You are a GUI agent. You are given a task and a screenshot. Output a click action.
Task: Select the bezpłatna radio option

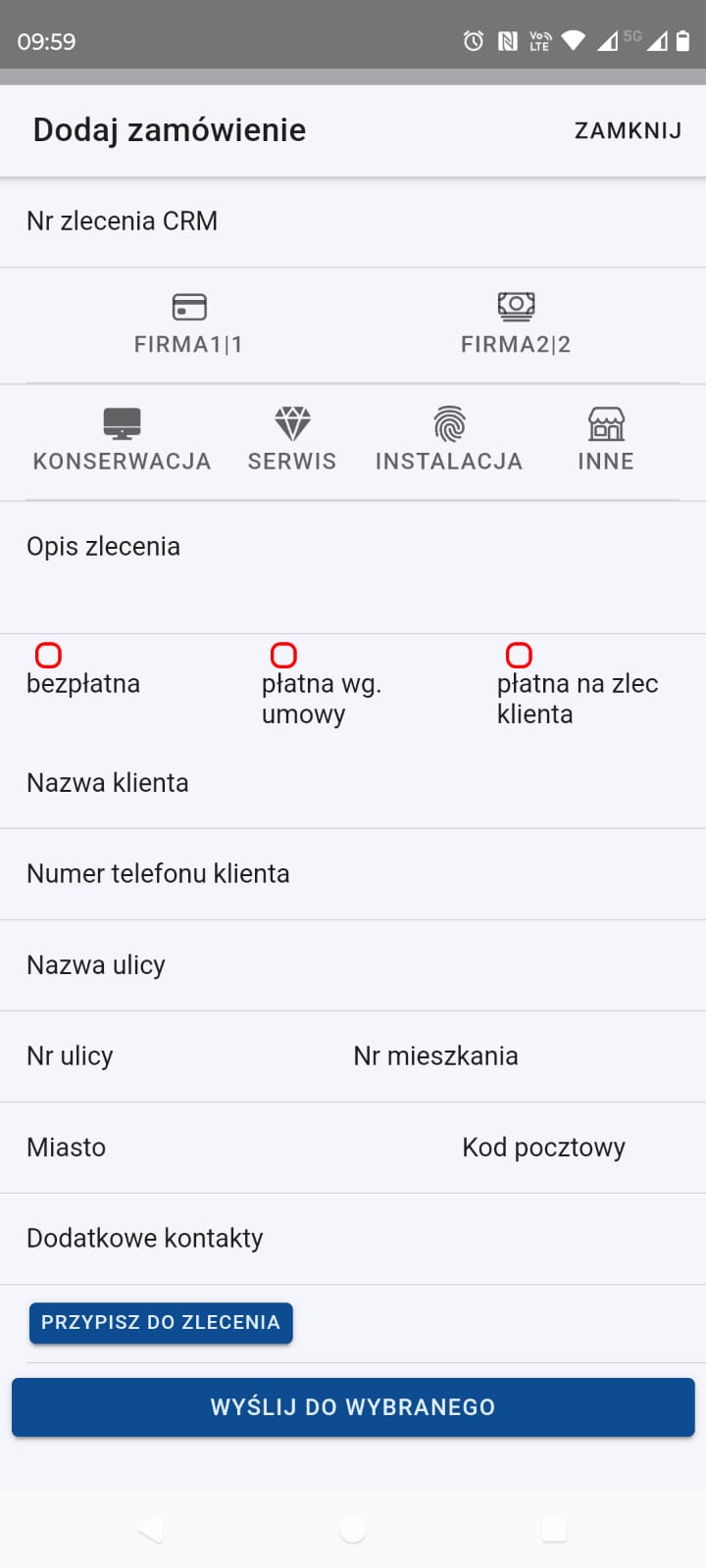tap(48, 655)
